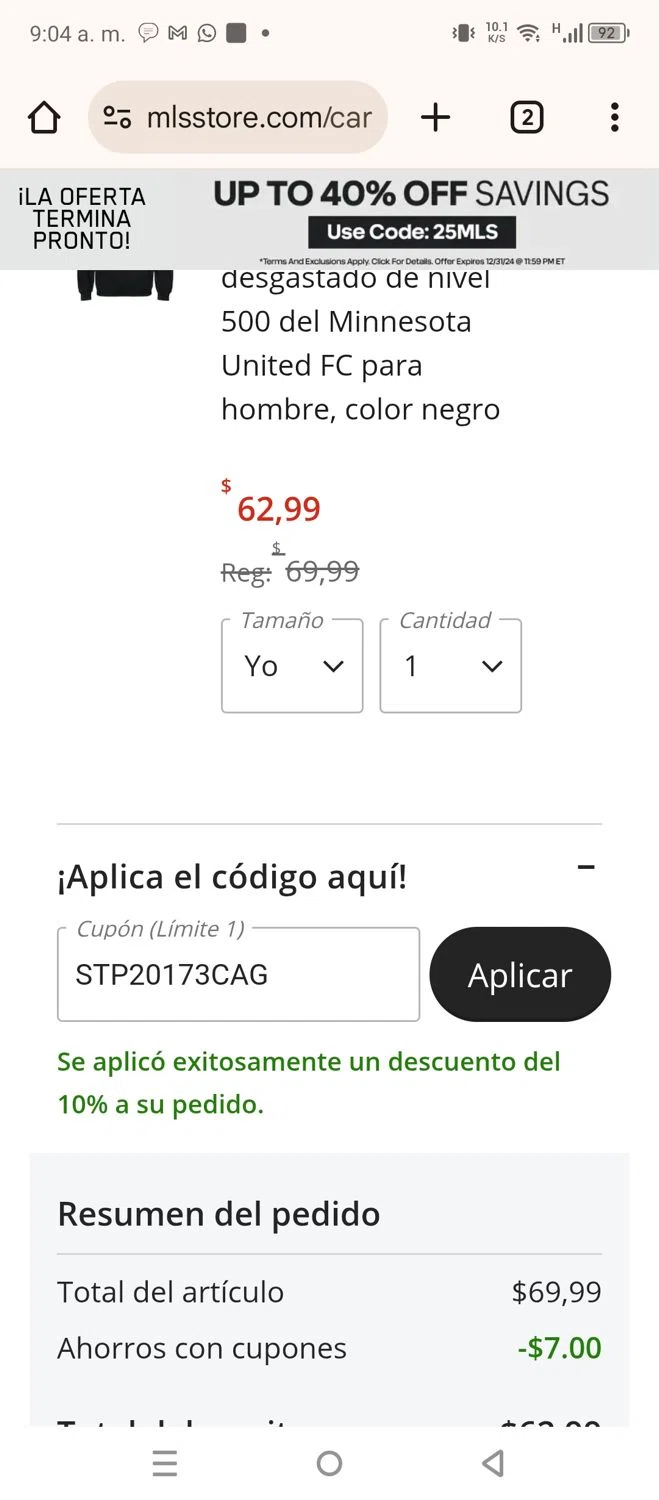The image size is (659, 1500).
Task: Open the system recent apps view
Action: (165, 1464)
